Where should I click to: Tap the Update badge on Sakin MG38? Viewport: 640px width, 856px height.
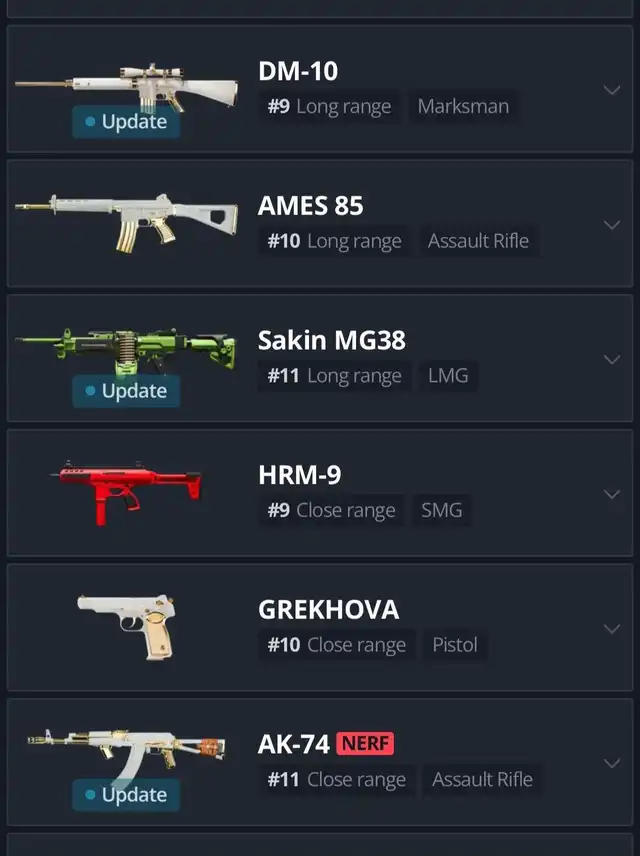pyautogui.click(x=125, y=391)
